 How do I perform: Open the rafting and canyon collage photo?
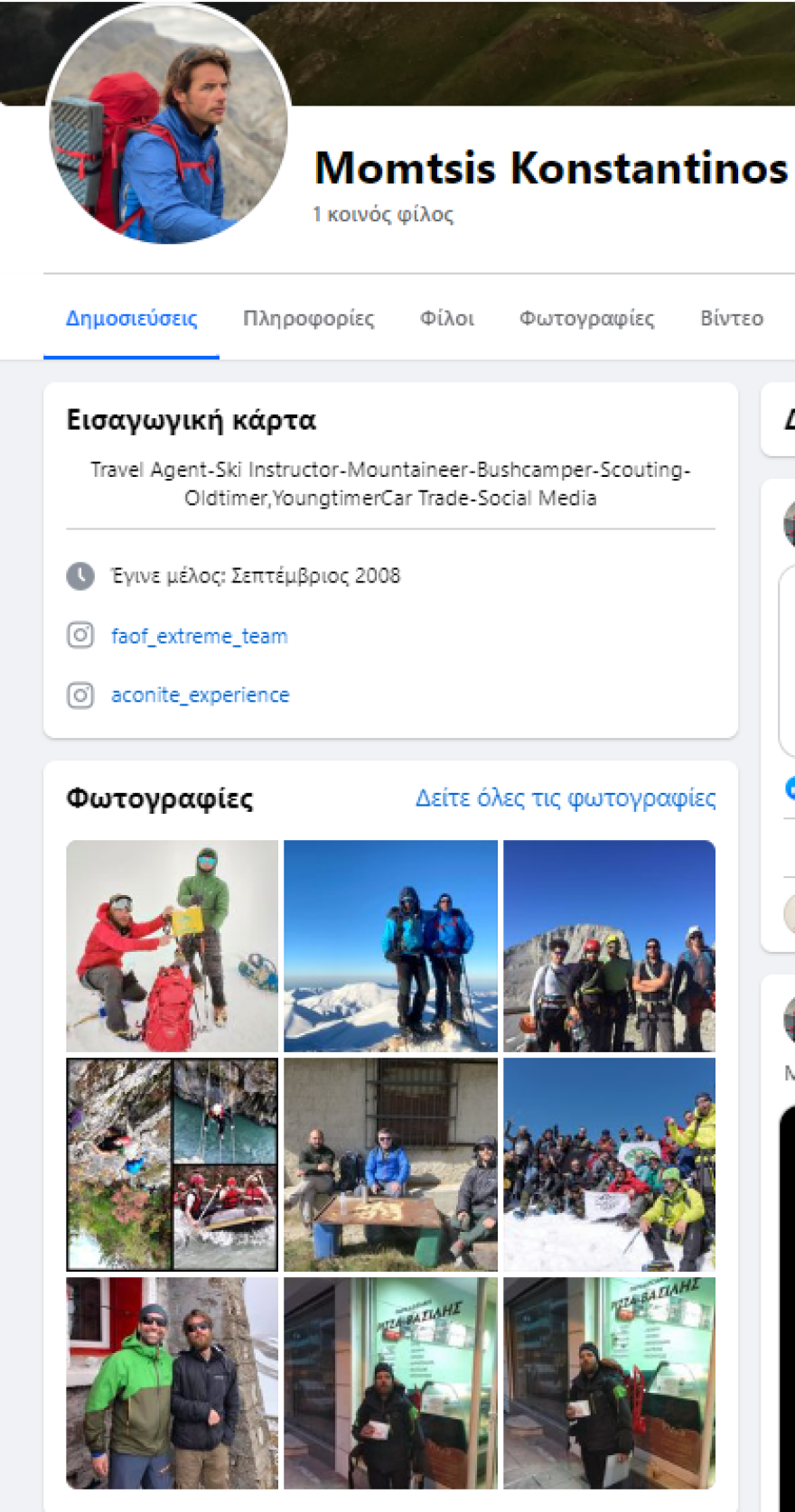(x=172, y=1164)
